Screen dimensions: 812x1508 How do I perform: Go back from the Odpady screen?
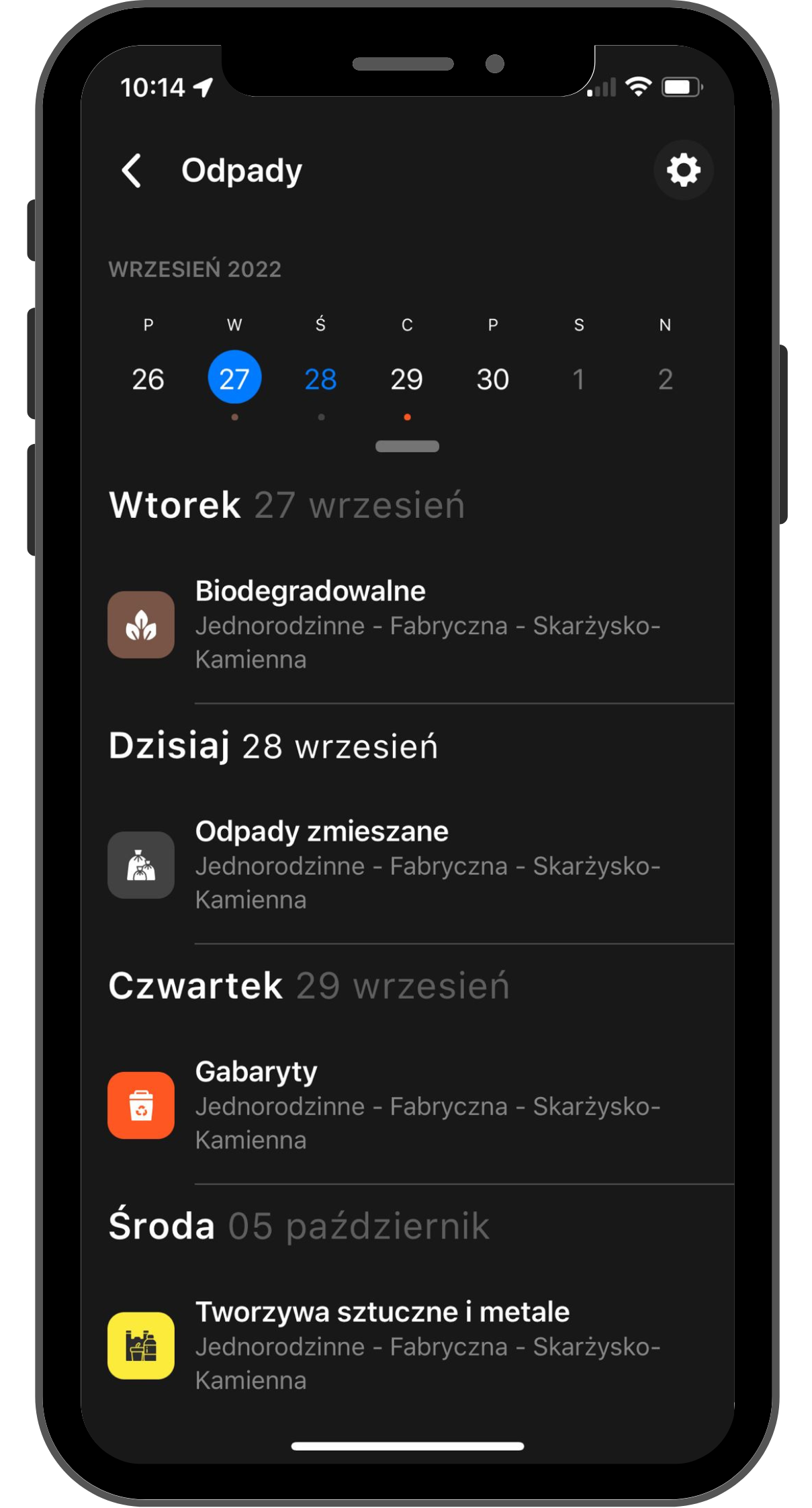[x=132, y=171]
